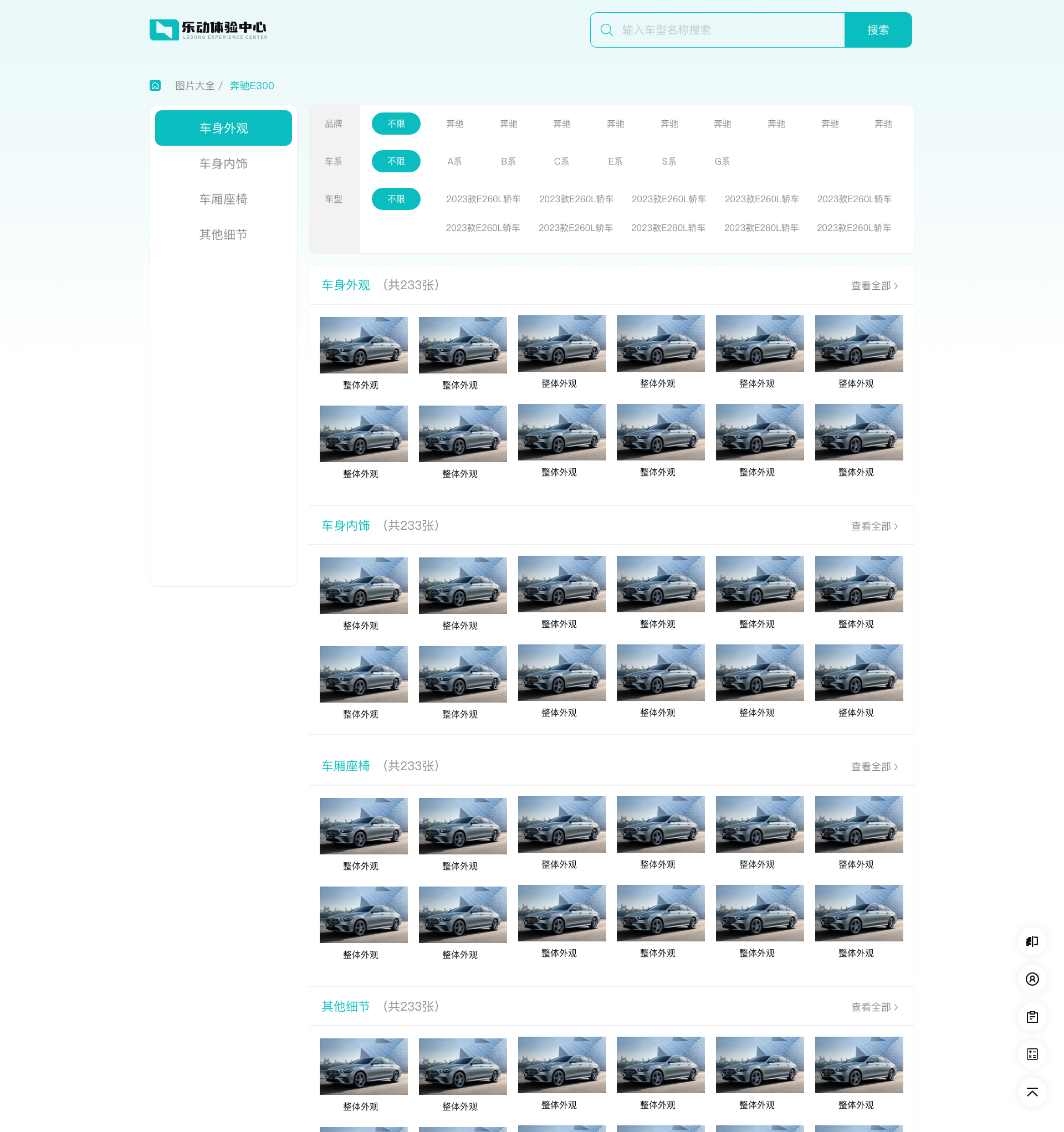Open the user profile floating icon
Screen dimensions: 1064x1132
1031,980
